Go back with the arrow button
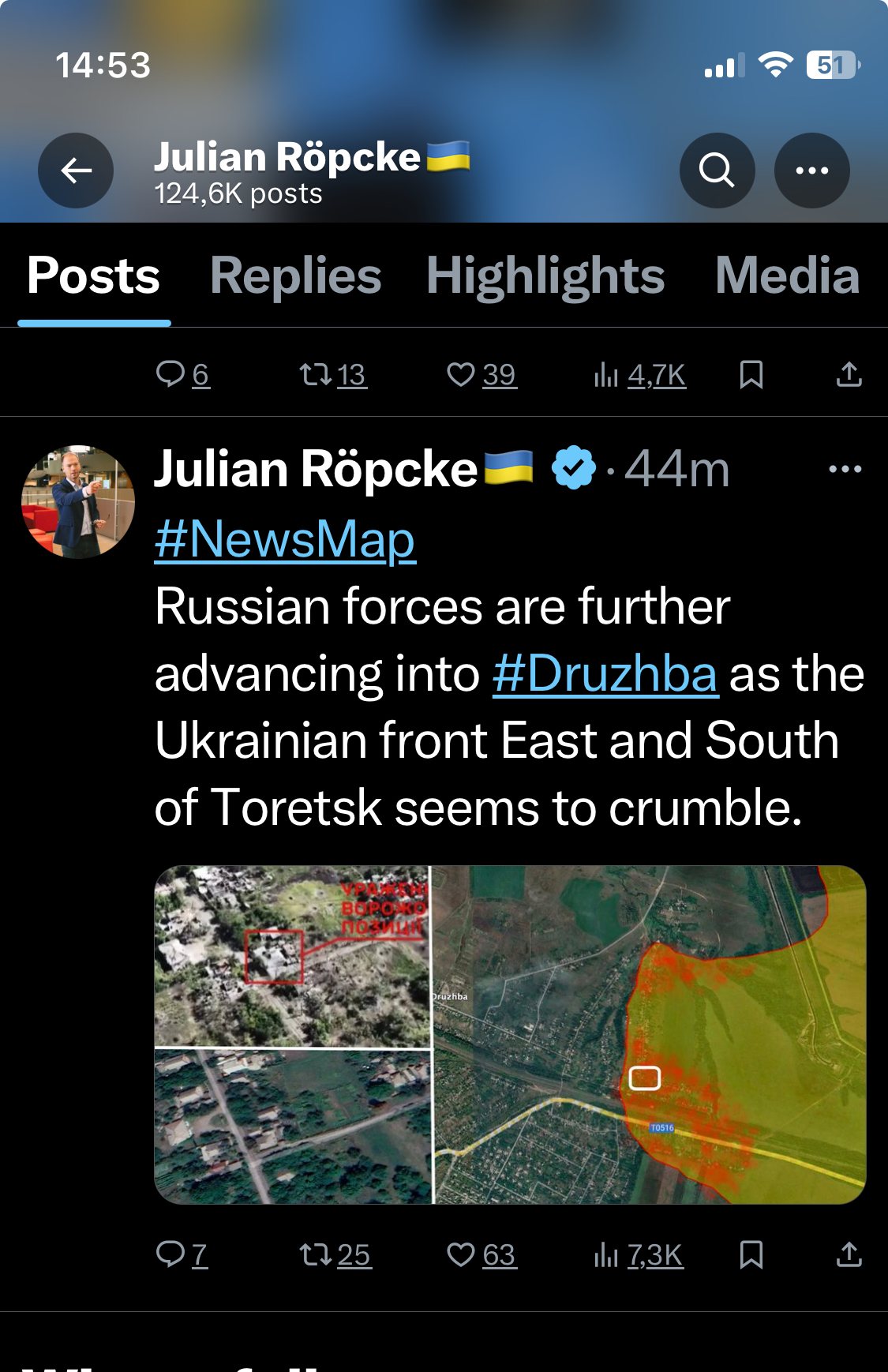Viewport: 888px width, 1372px height. pyautogui.click(x=76, y=171)
